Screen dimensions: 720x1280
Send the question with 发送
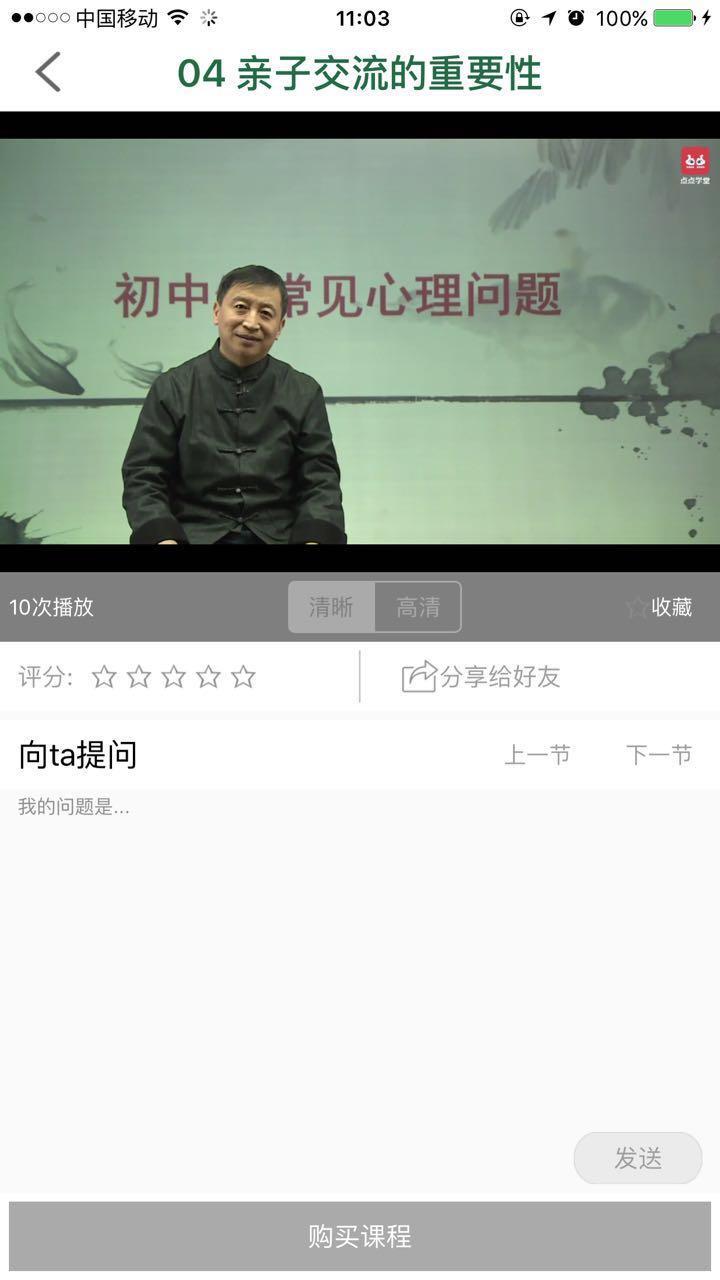[x=638, y=1158]
